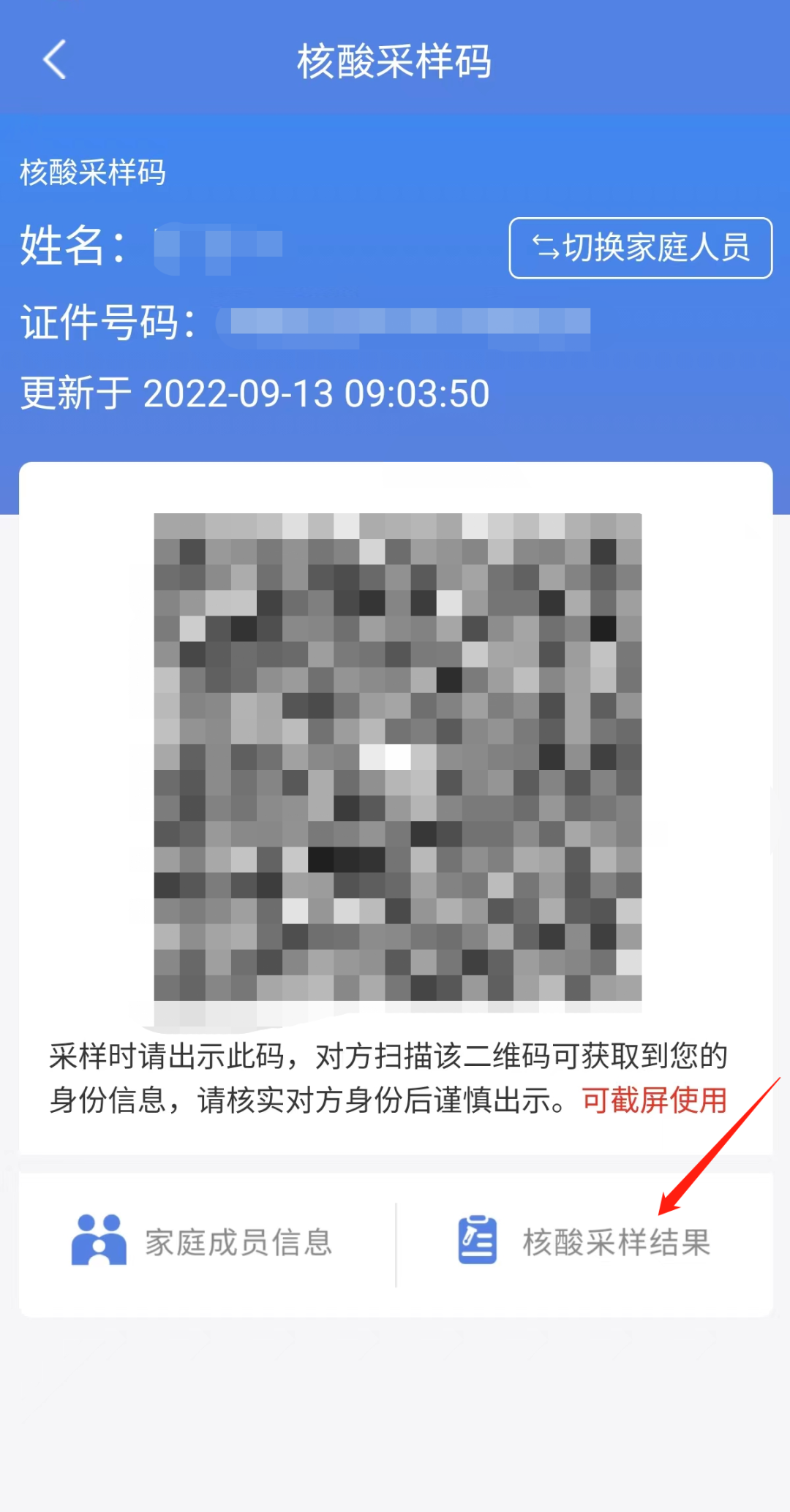Image resolution: width=790 pixels, height=1512 pixels.
Task: Open 核酸采样结果
Action: point(585,1242)
